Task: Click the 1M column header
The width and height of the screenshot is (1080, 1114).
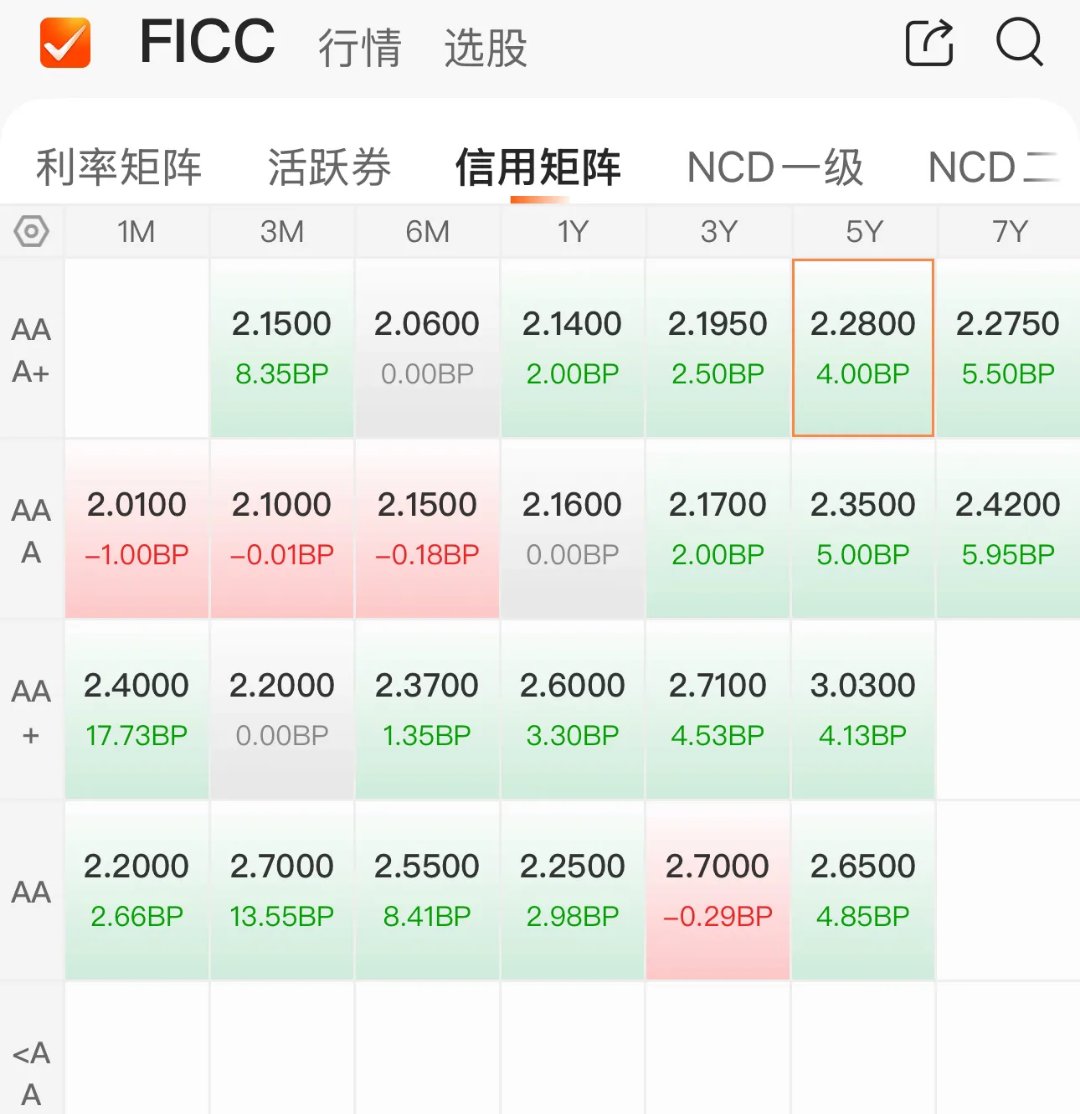Action: (x=135, y=231)
